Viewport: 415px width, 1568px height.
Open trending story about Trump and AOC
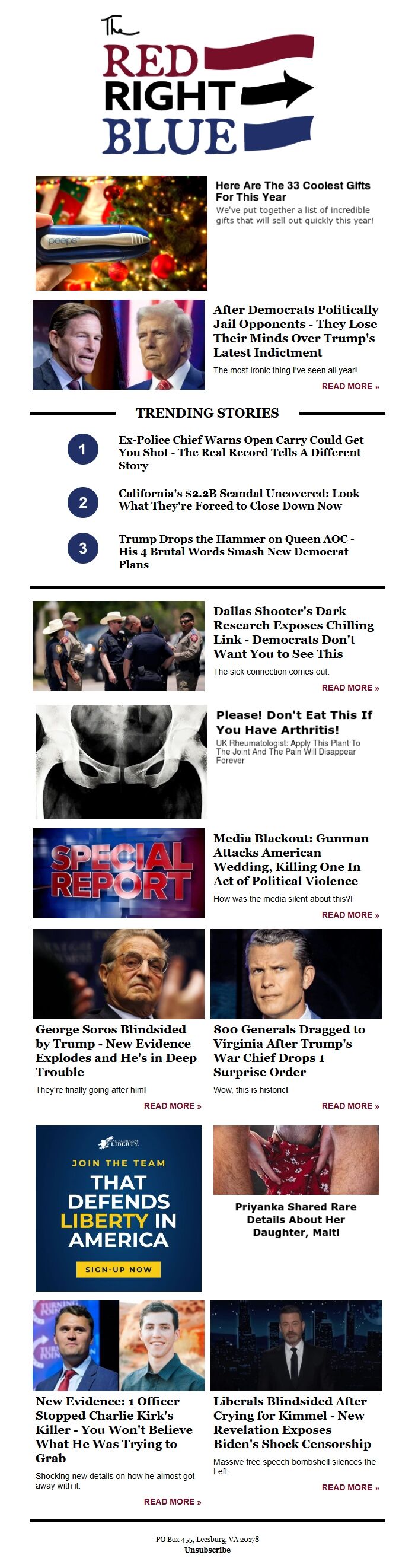(235, 551)
